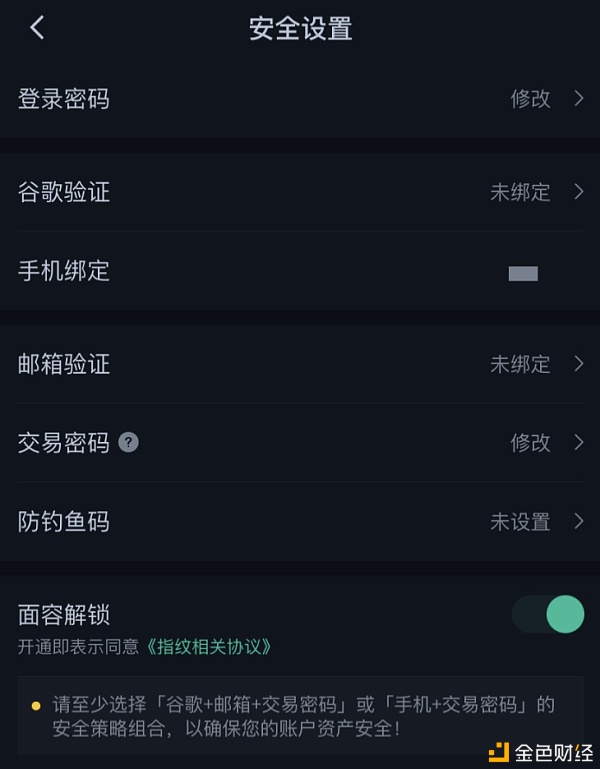Open the 邮箱验证 binding row
Viewport: 600px width, 769px height.
click(x=300, y=364)
